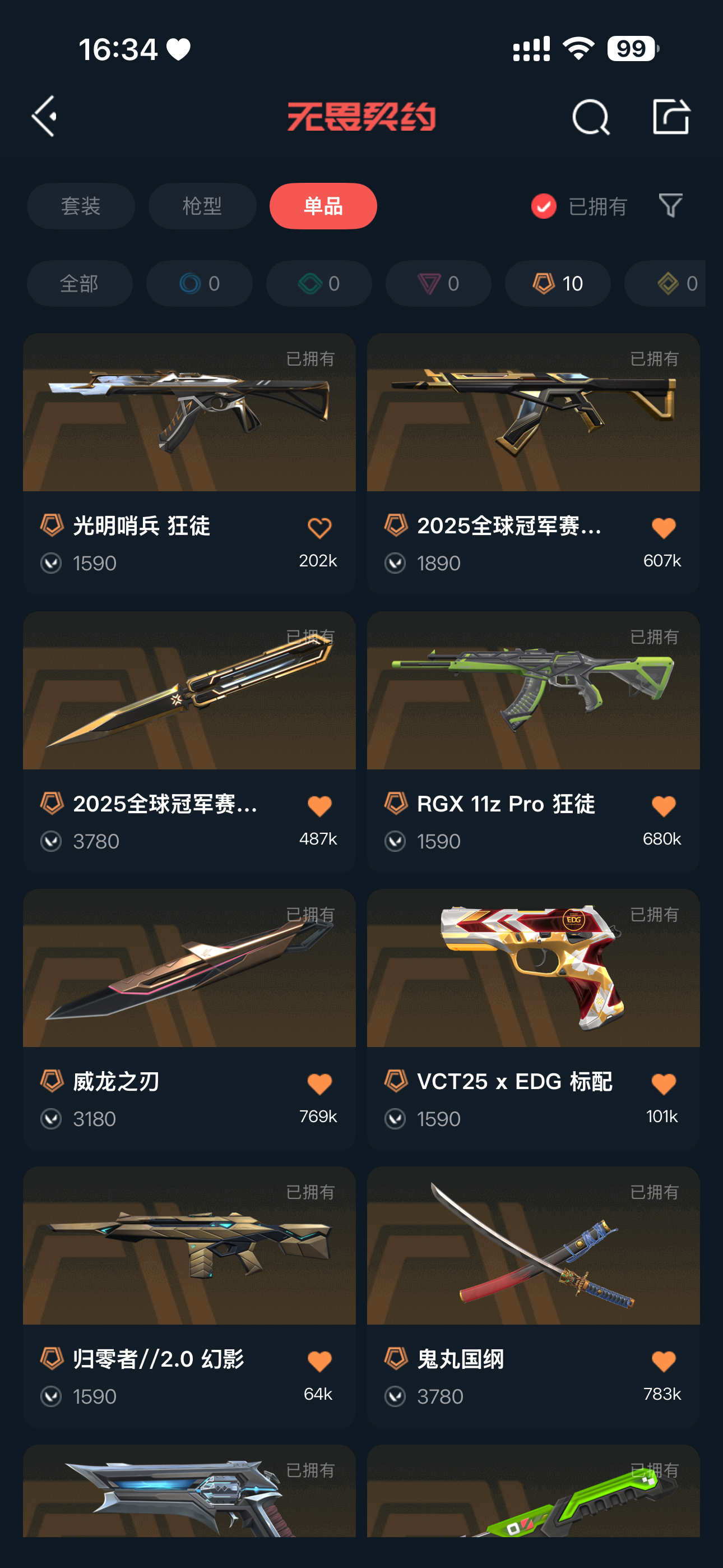723x1568 pixels.
Task: Go back using the top-left arrow
Action: (44, 116)
